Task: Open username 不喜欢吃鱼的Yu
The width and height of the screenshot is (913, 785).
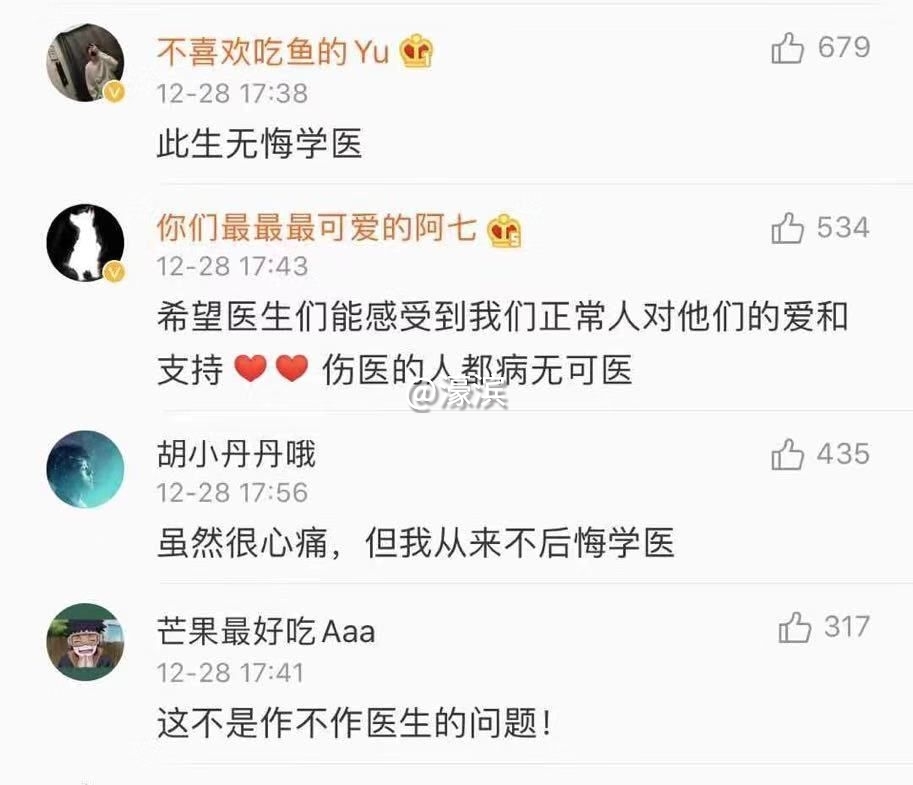Action: point(272,50)
